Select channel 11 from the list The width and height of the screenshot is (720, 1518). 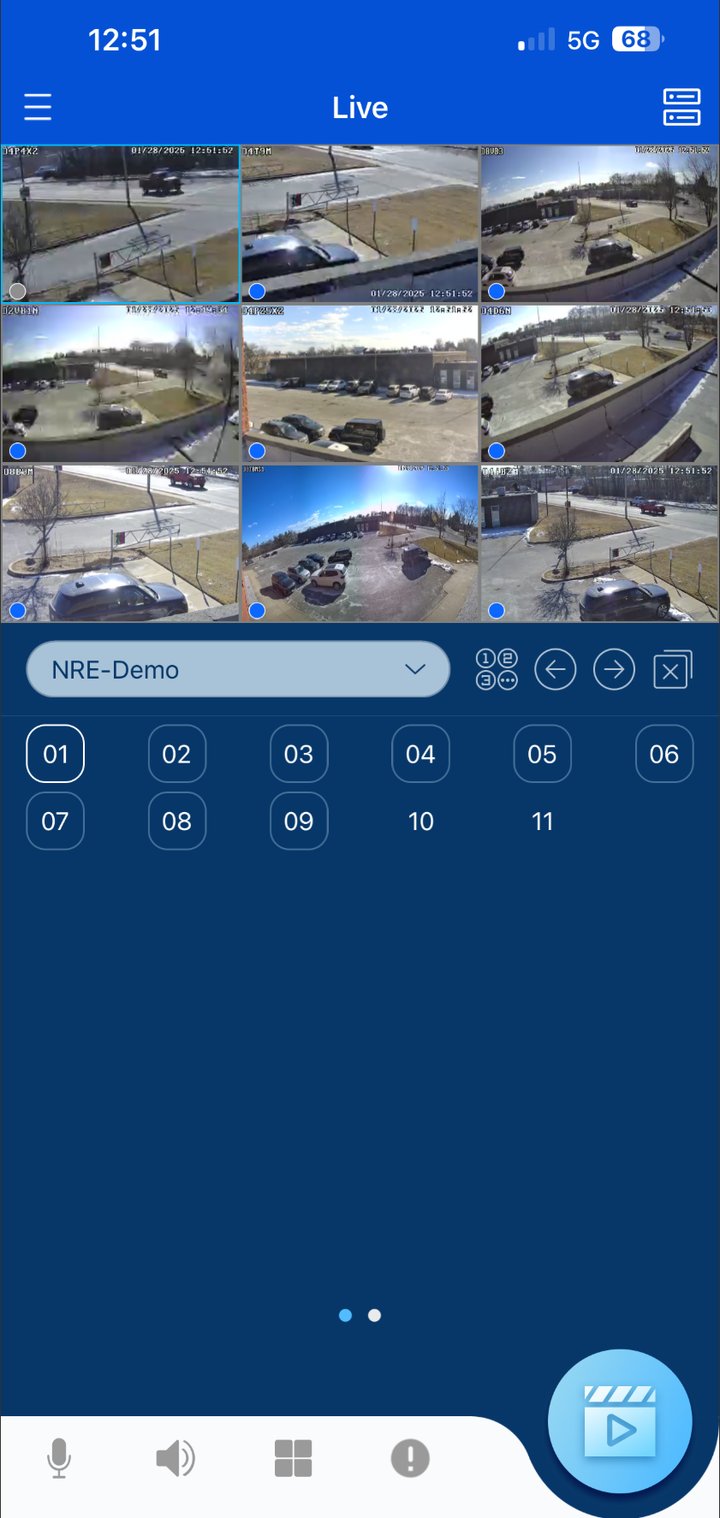[542, 821]
